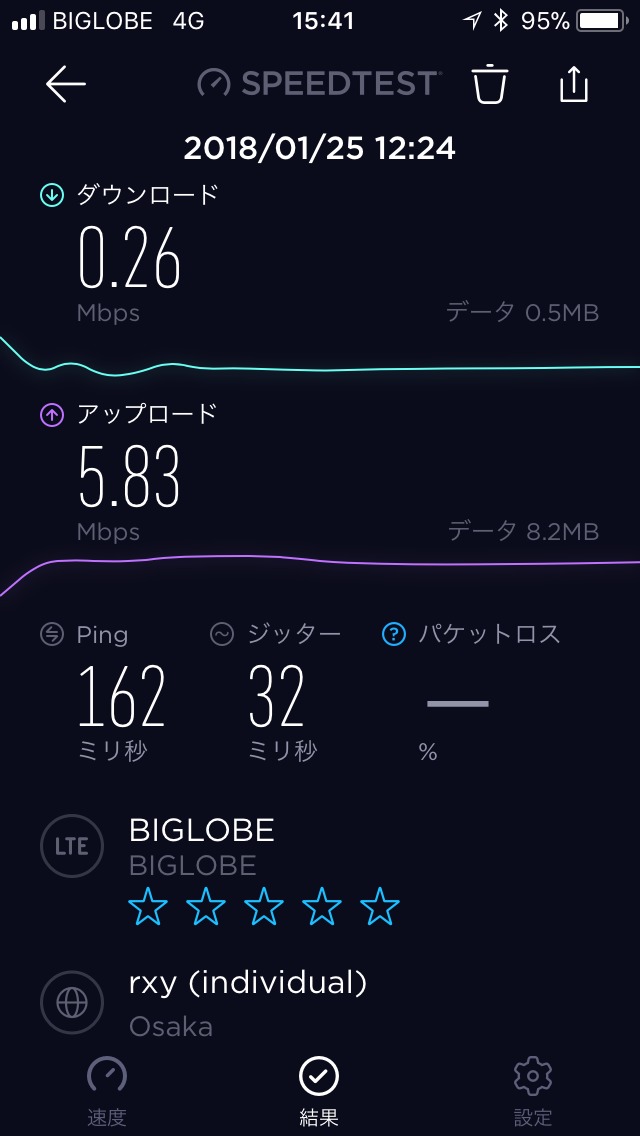This screenshot has width=640, height=1136.
Task: Open the パケットロス help question mark
Action: [x=395, y=634]
